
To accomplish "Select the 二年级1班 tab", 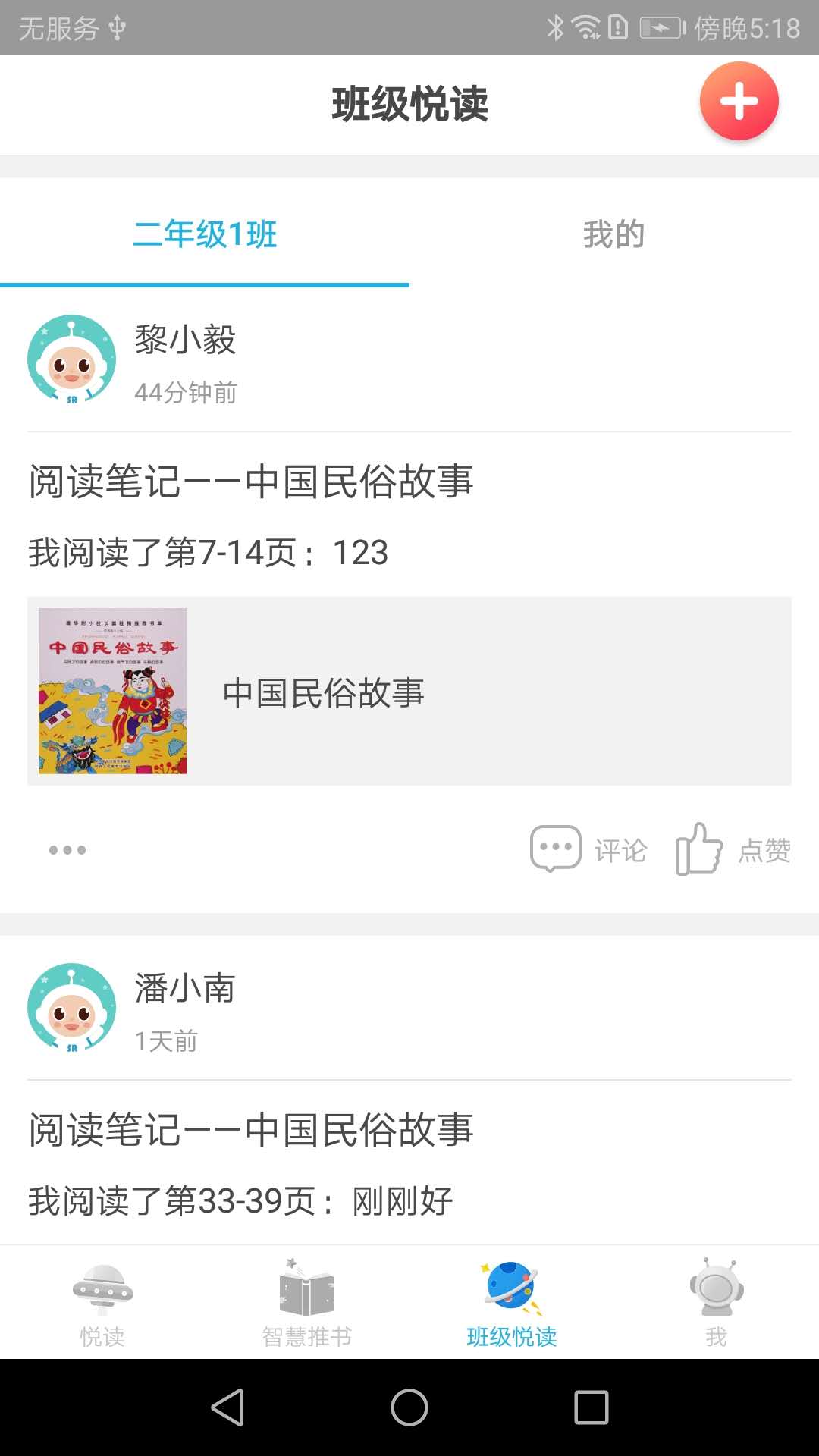I will pos(205,234).
